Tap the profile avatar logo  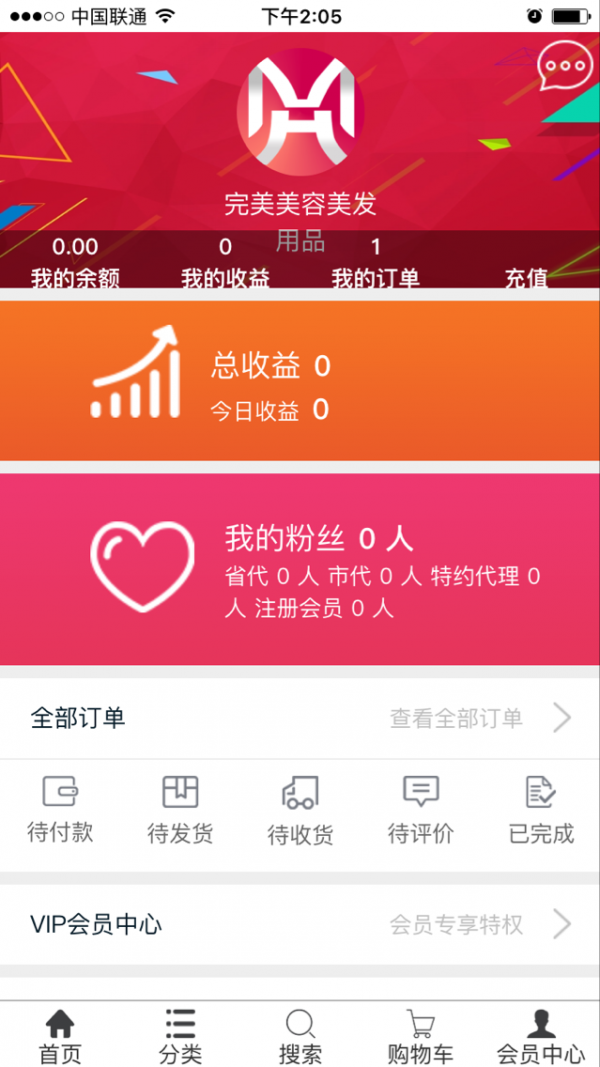click(300, 112)
